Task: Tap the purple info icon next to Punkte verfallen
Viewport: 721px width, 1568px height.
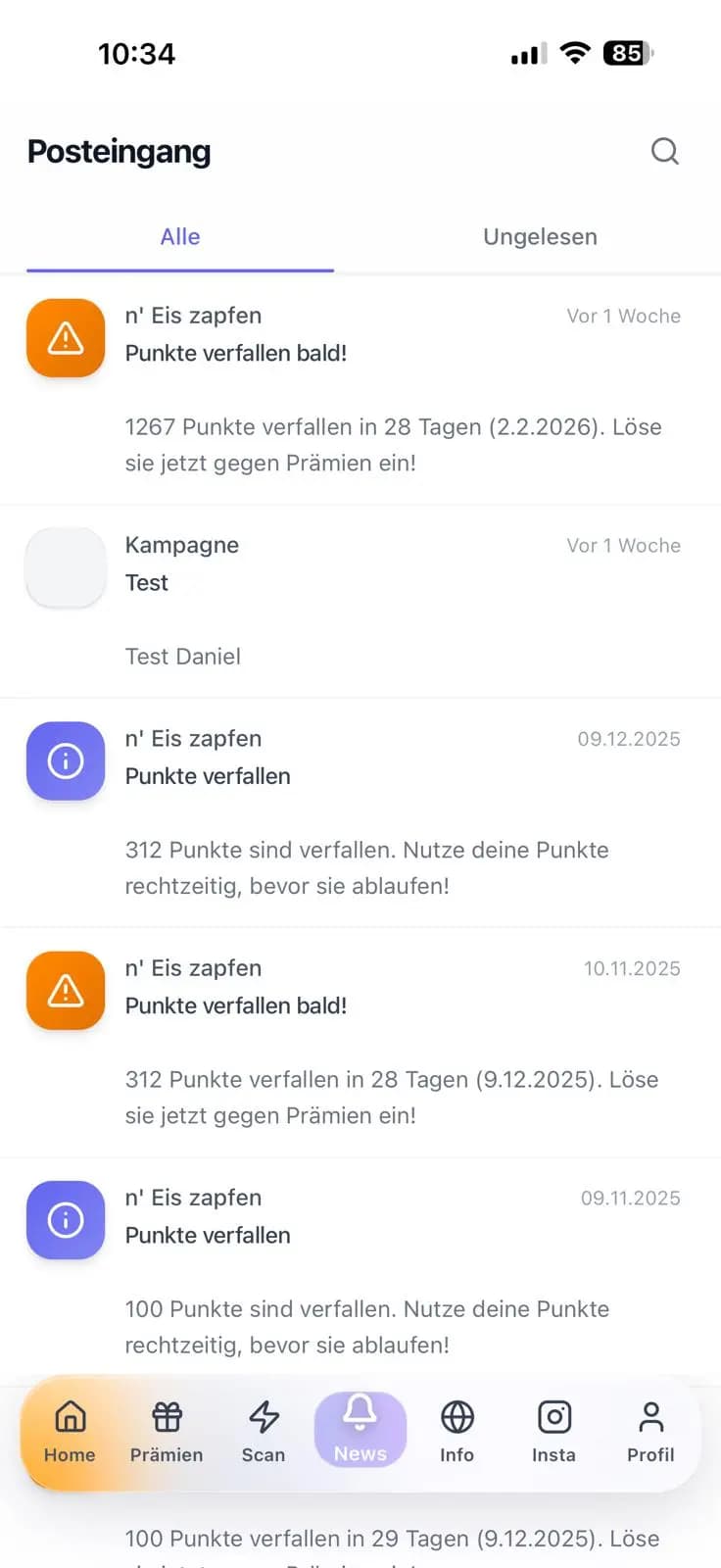Action: coord(65,760)
